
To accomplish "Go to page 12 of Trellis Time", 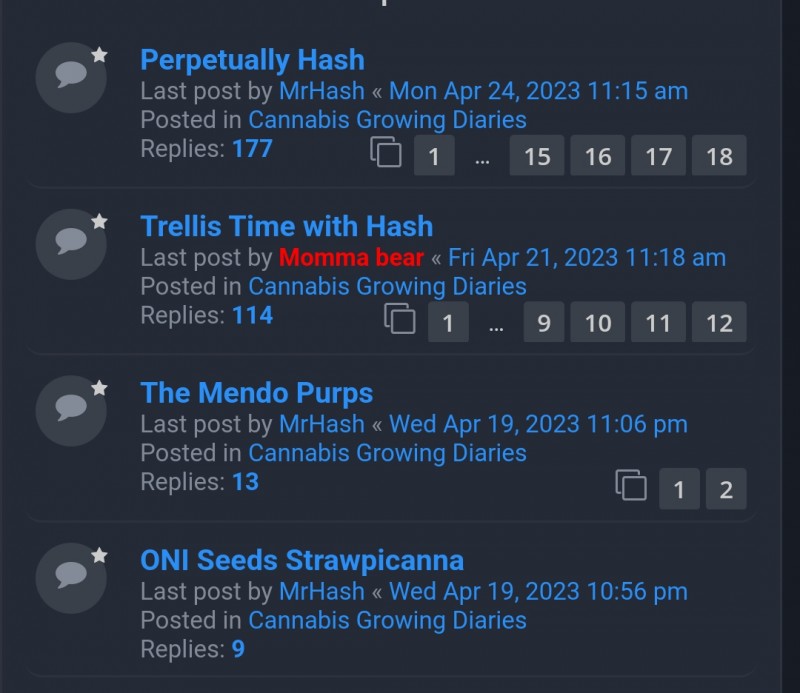I will click(718, 323).
